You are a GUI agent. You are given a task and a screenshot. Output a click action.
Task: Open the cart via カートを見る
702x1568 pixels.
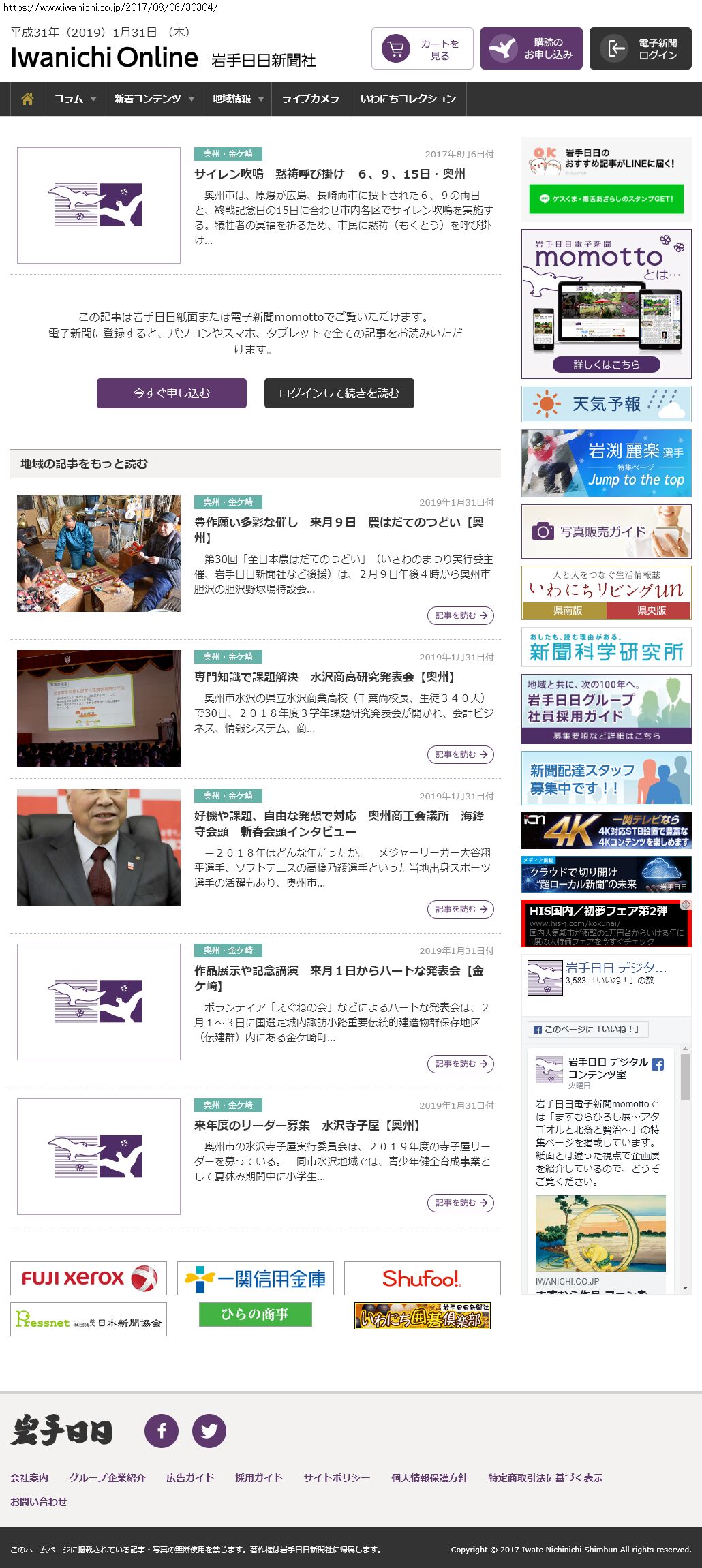pyautogui.click(x=422, y=48)
